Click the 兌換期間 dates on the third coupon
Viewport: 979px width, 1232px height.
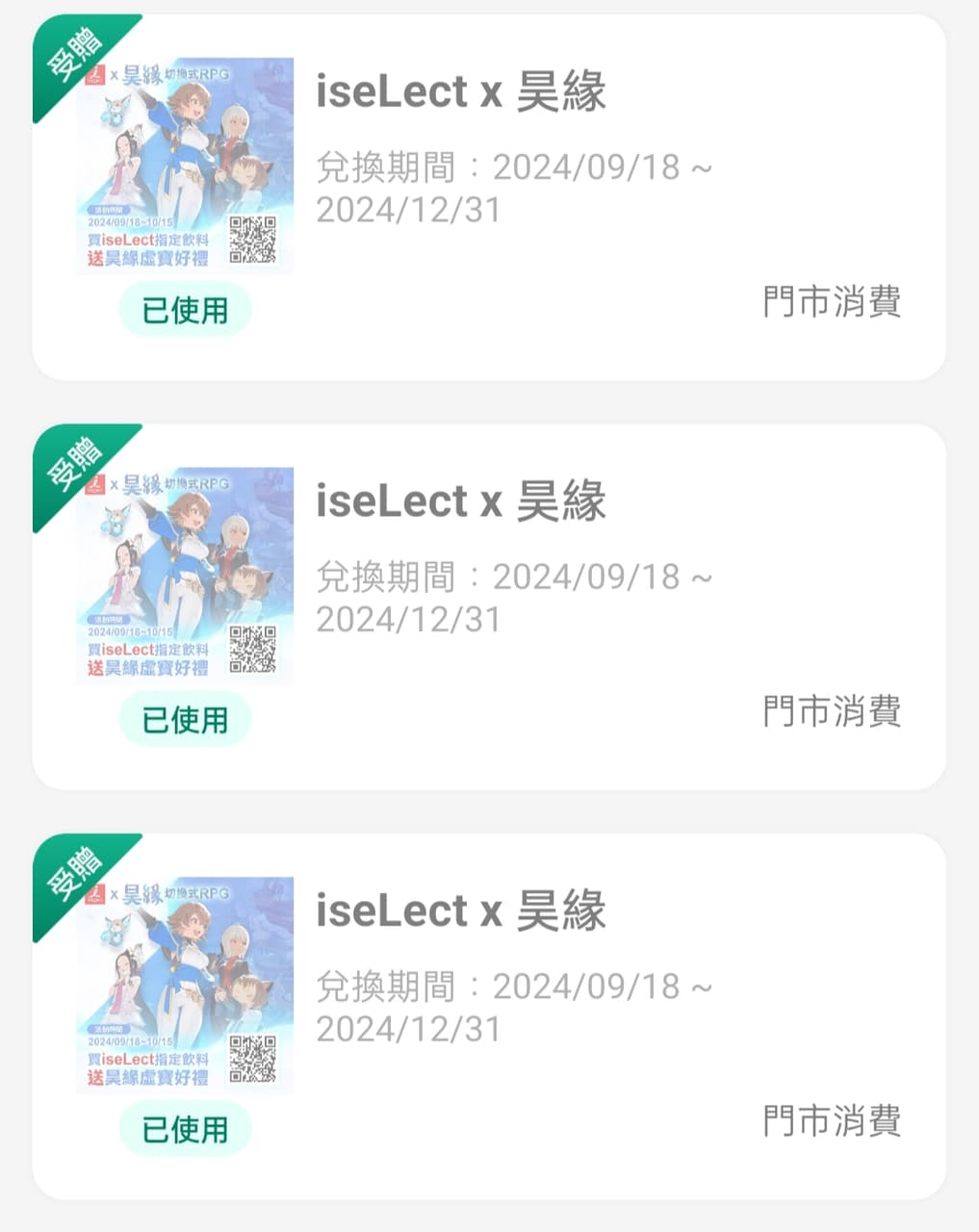(515, 1006)
